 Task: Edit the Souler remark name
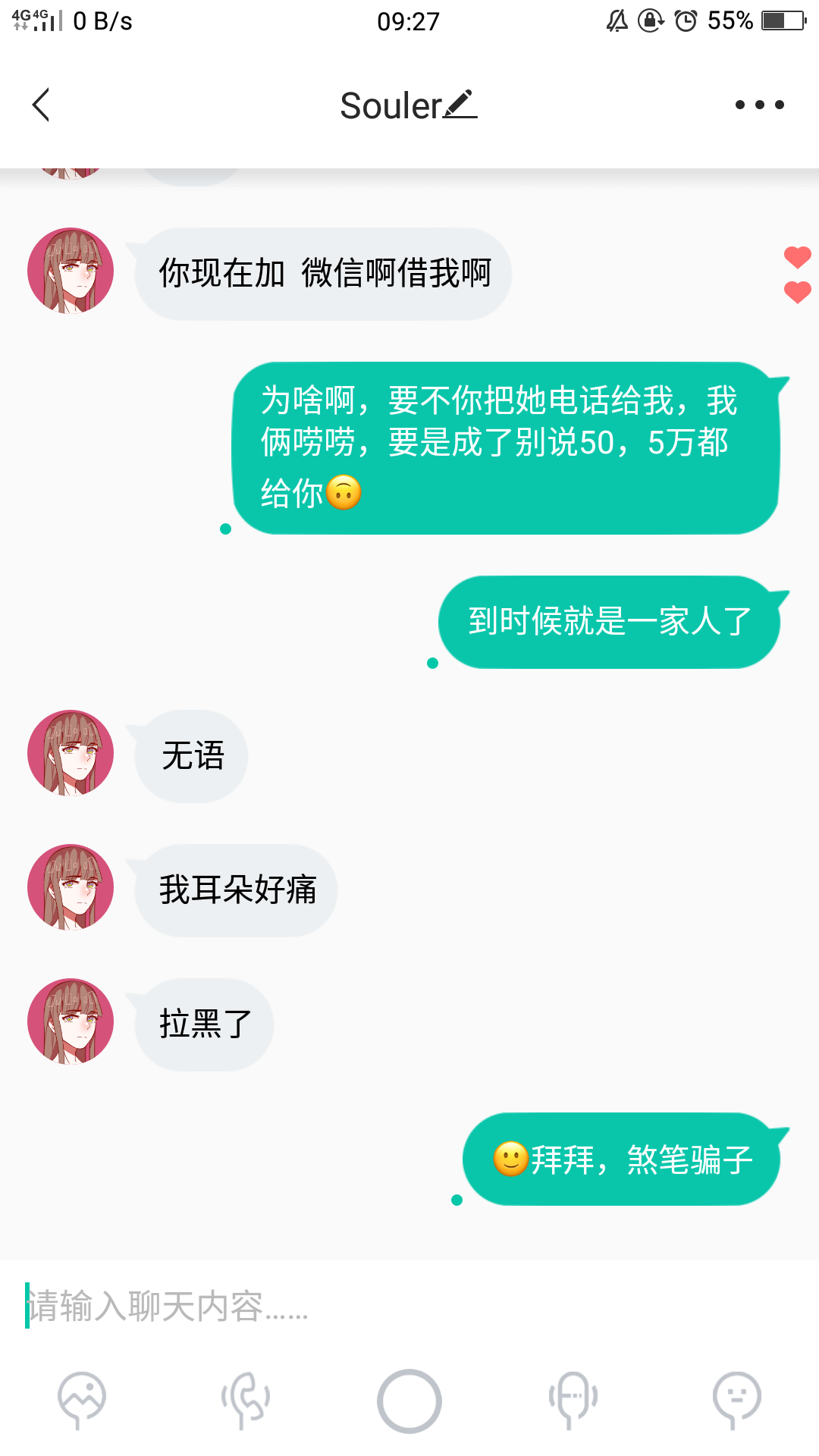tap(460, 105)
